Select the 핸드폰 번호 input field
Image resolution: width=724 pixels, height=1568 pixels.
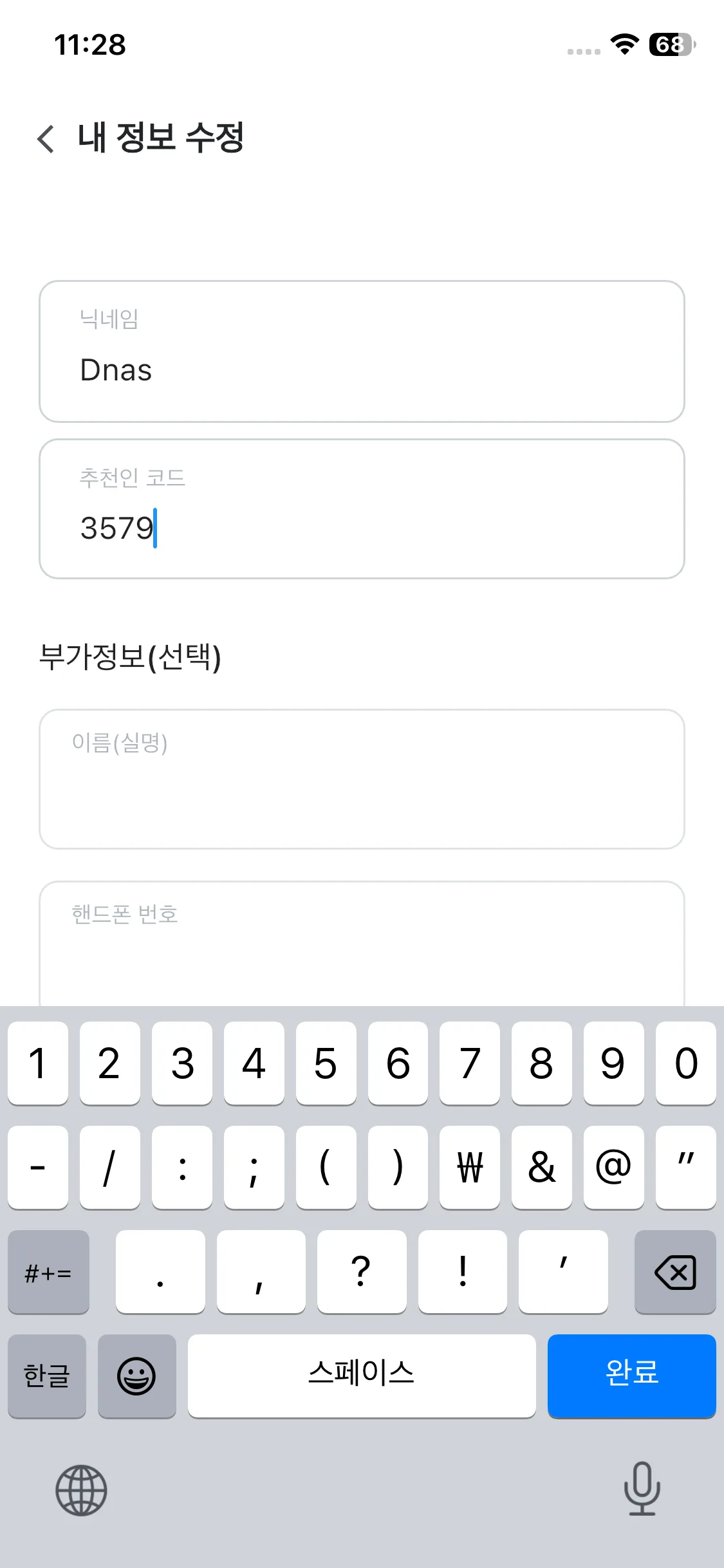point(362,944)
